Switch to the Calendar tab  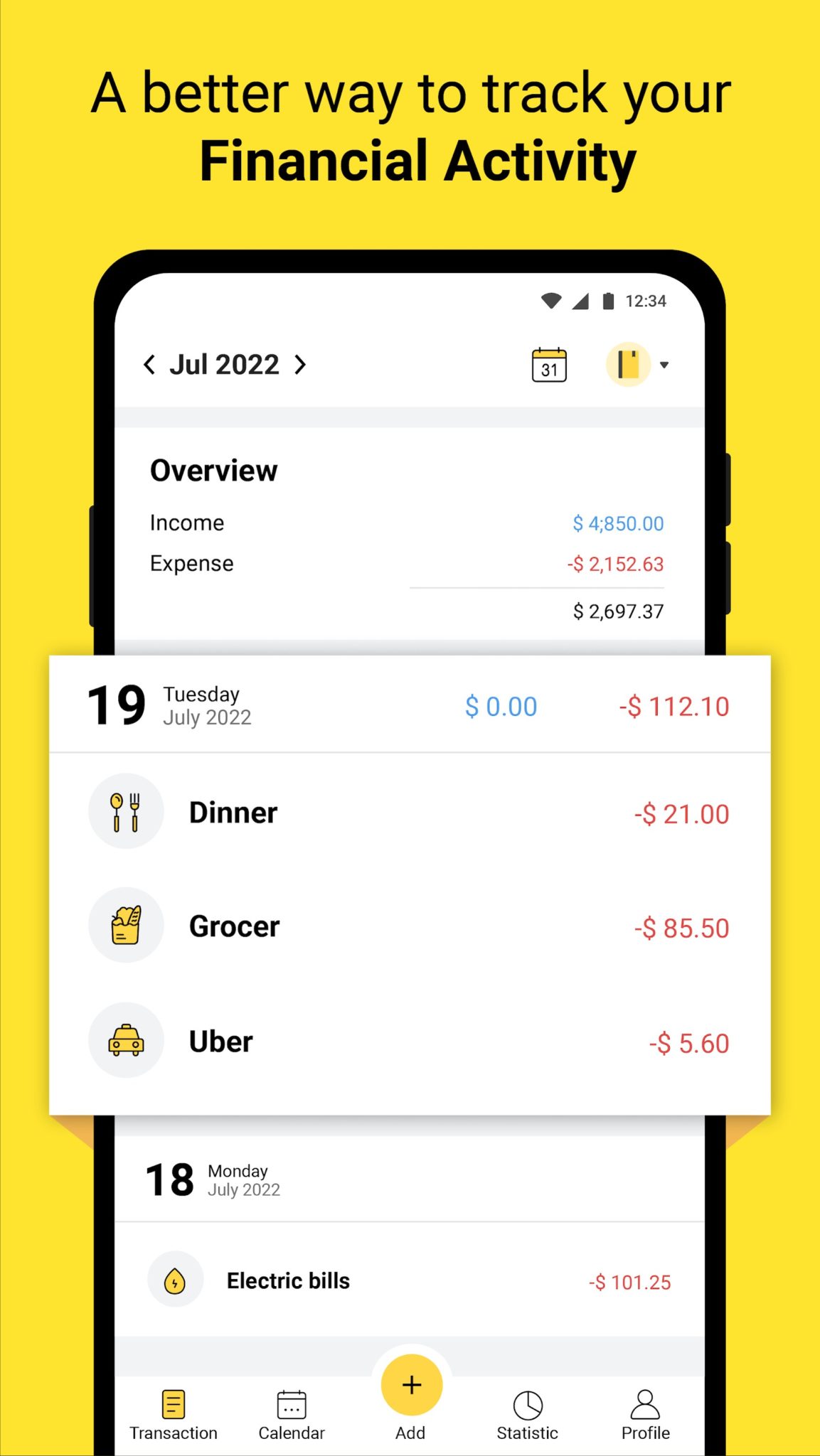291,1411
